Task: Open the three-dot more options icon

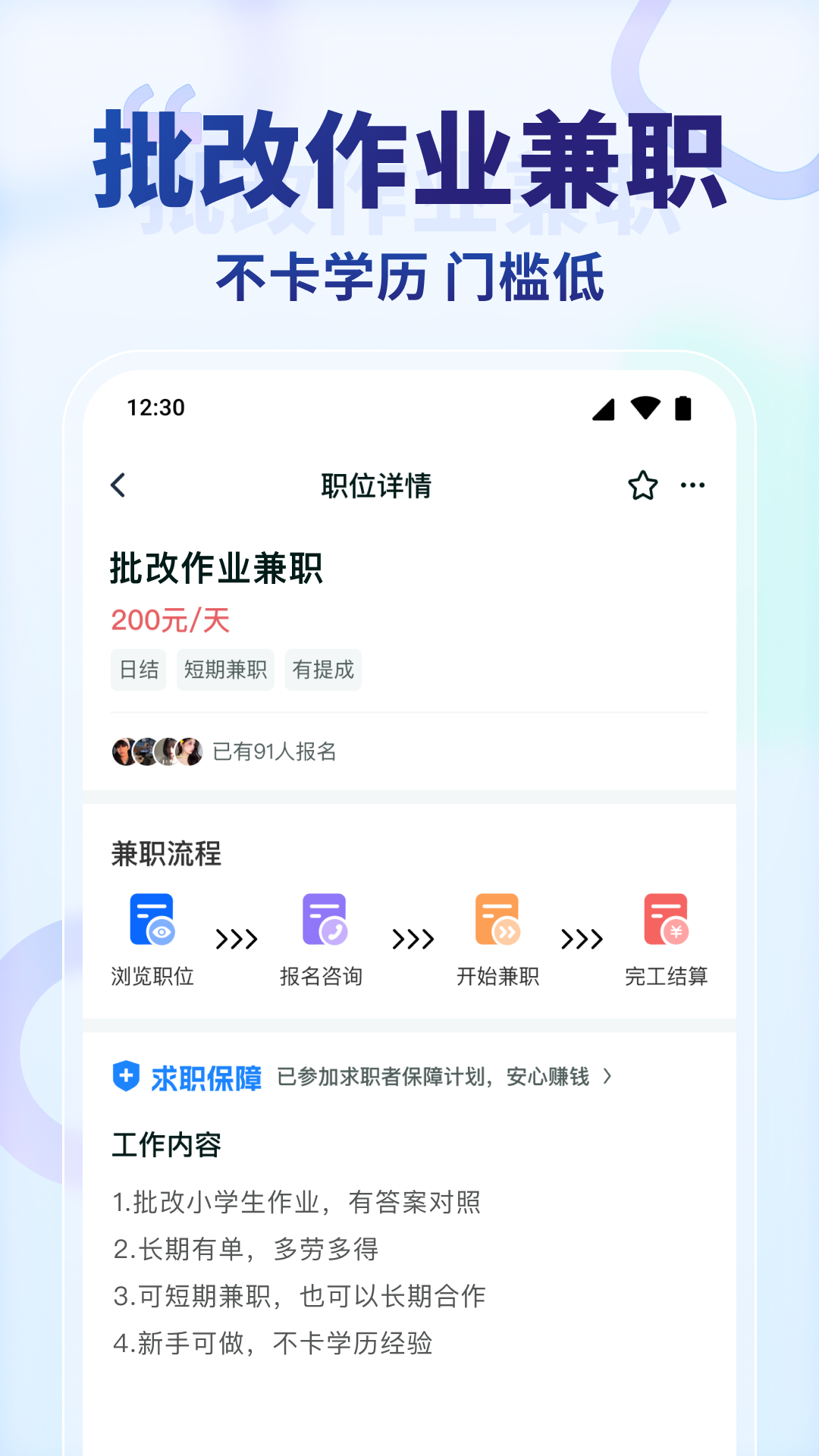Action: click(691, 485)
